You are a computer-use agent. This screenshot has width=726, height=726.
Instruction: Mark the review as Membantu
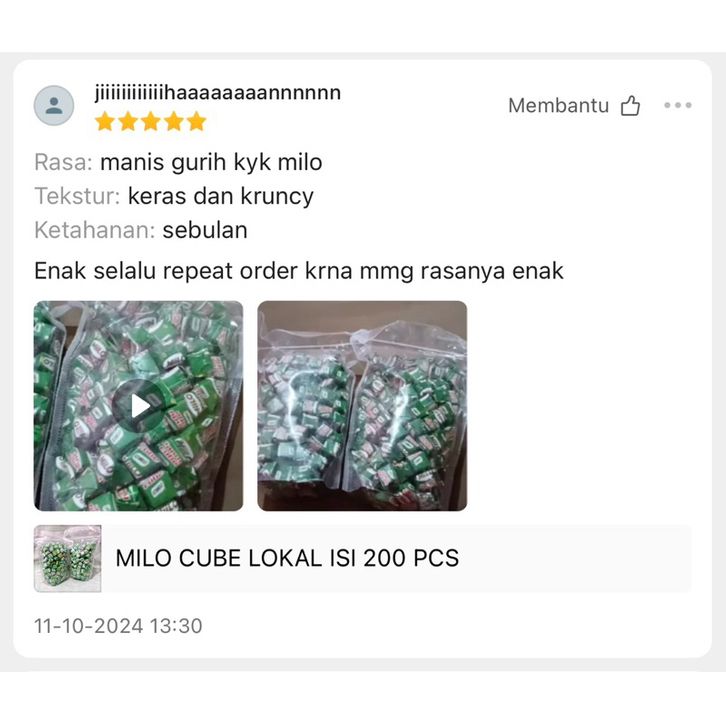[x=574, y=106]
